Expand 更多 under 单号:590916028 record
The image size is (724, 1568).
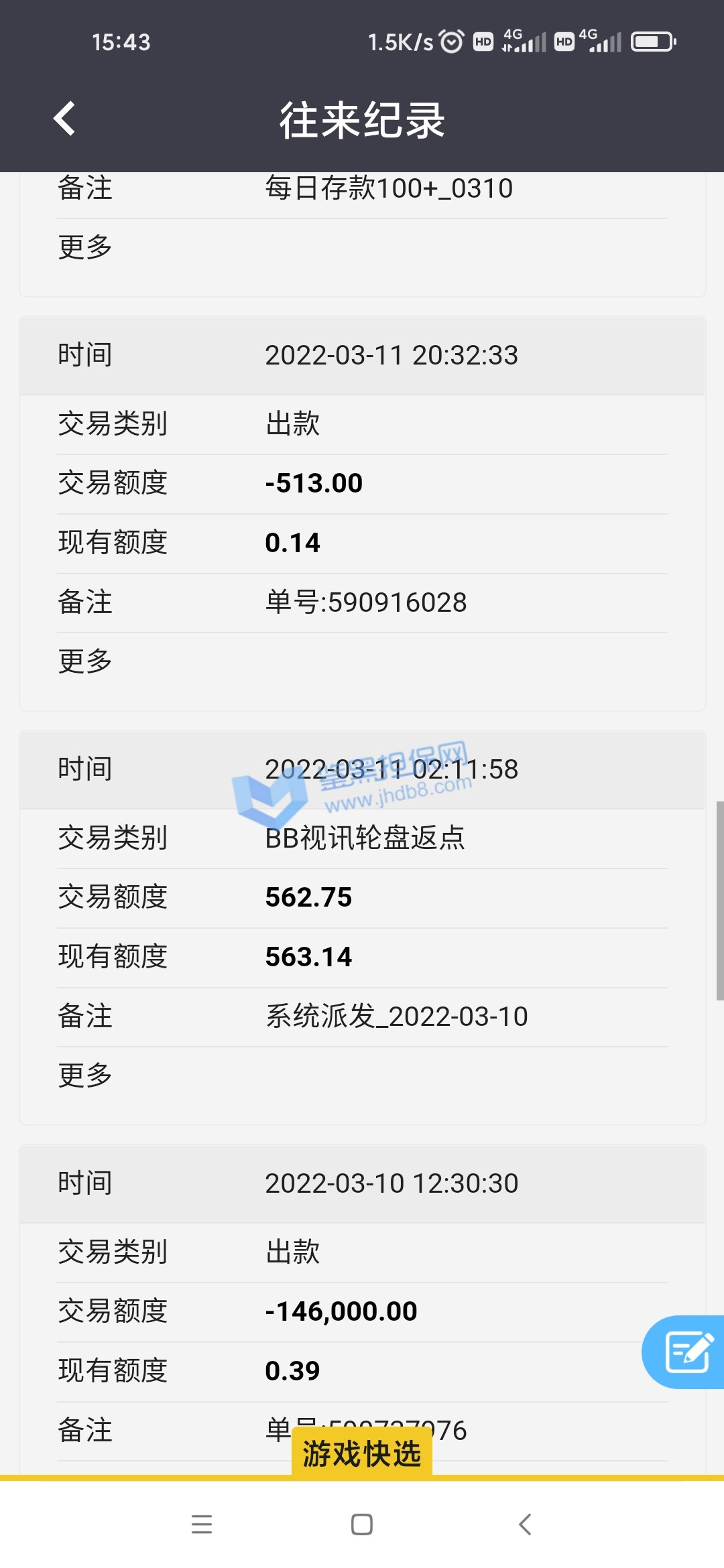click(85, 661)
